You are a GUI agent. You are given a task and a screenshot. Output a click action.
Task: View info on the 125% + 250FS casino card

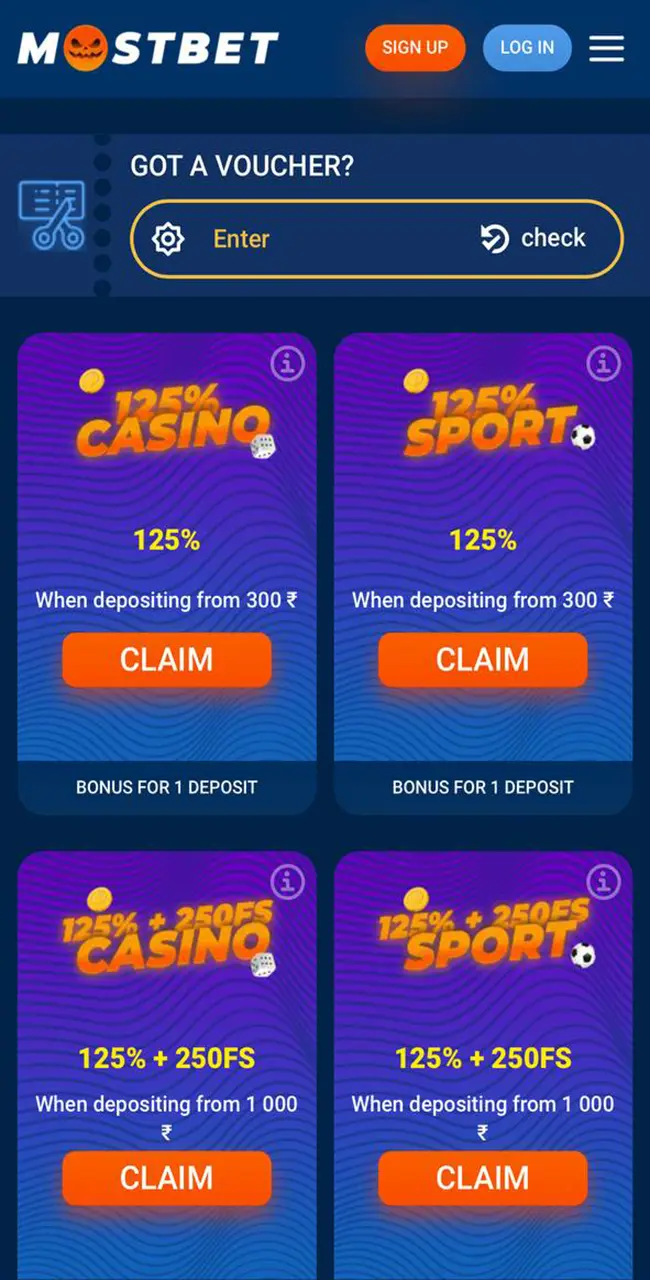point(287,882)
